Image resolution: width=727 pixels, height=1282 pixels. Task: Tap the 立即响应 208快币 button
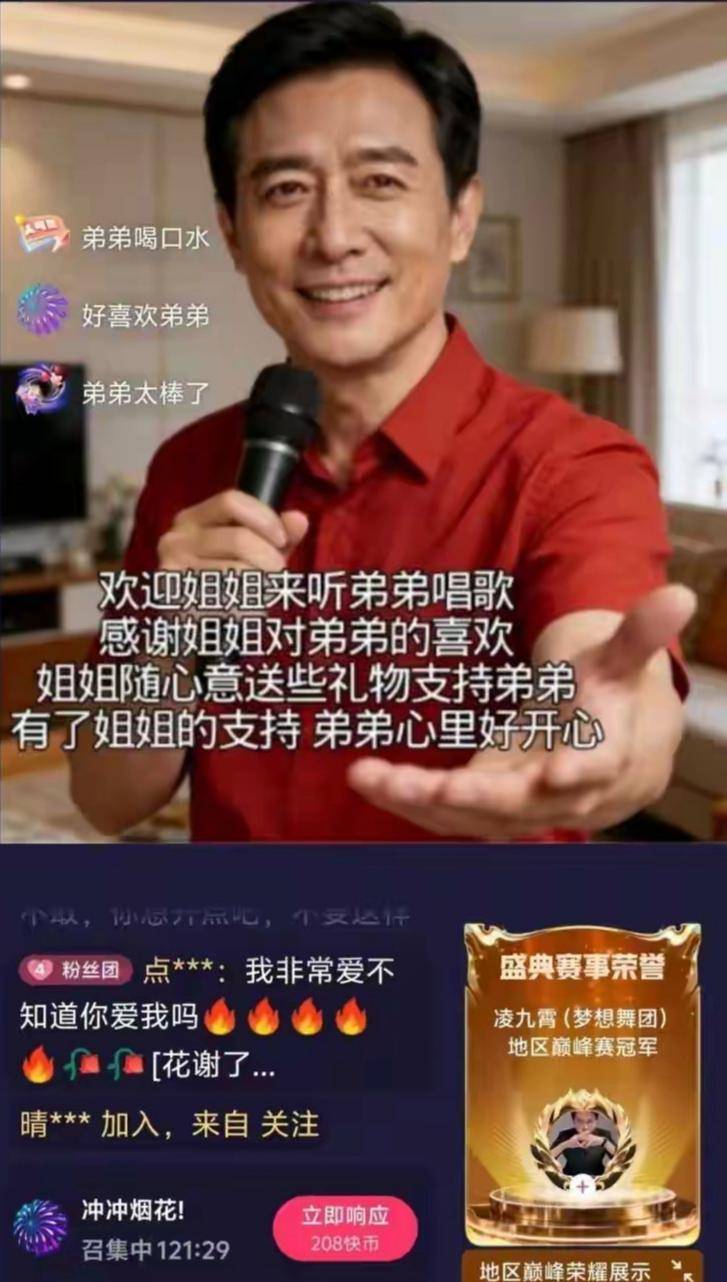pyautogui.click(x=345, y=1229)
